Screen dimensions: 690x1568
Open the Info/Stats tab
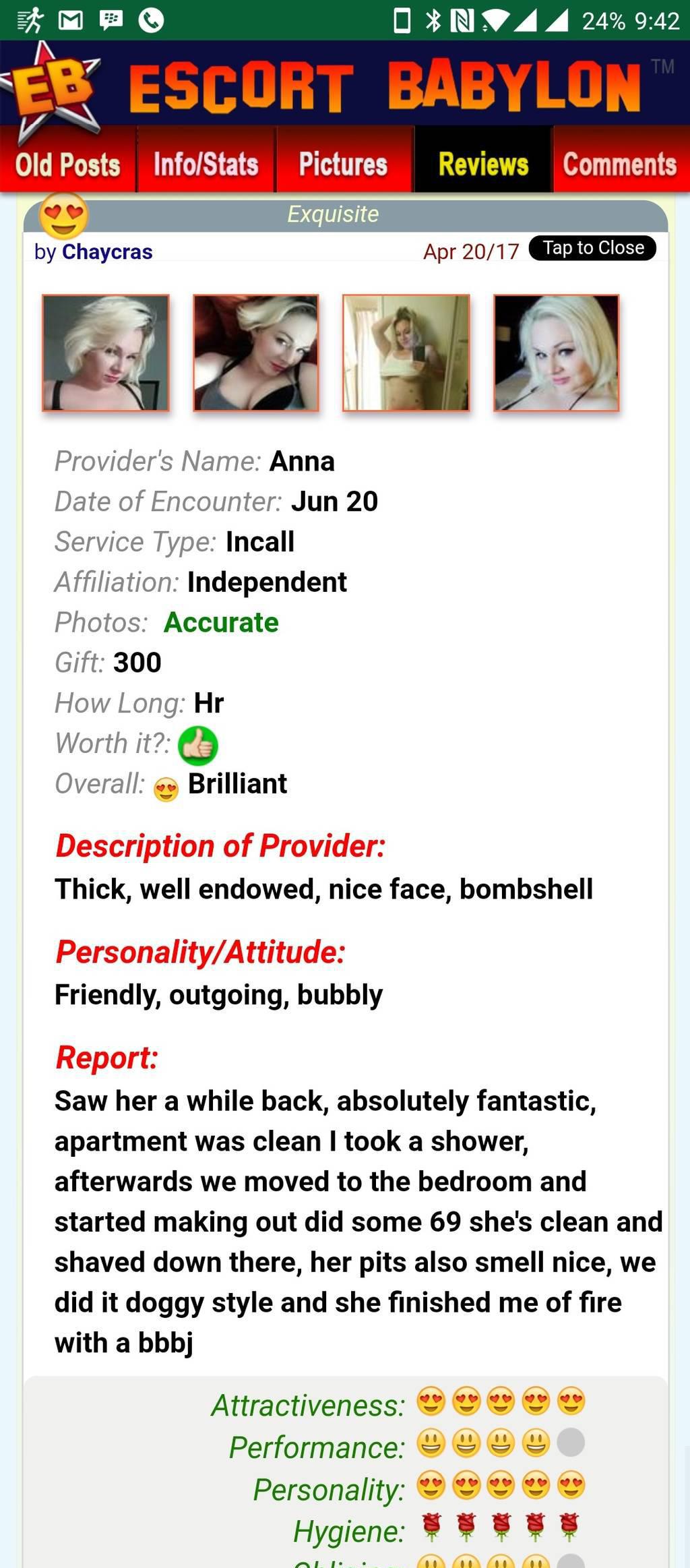point(206,164)
